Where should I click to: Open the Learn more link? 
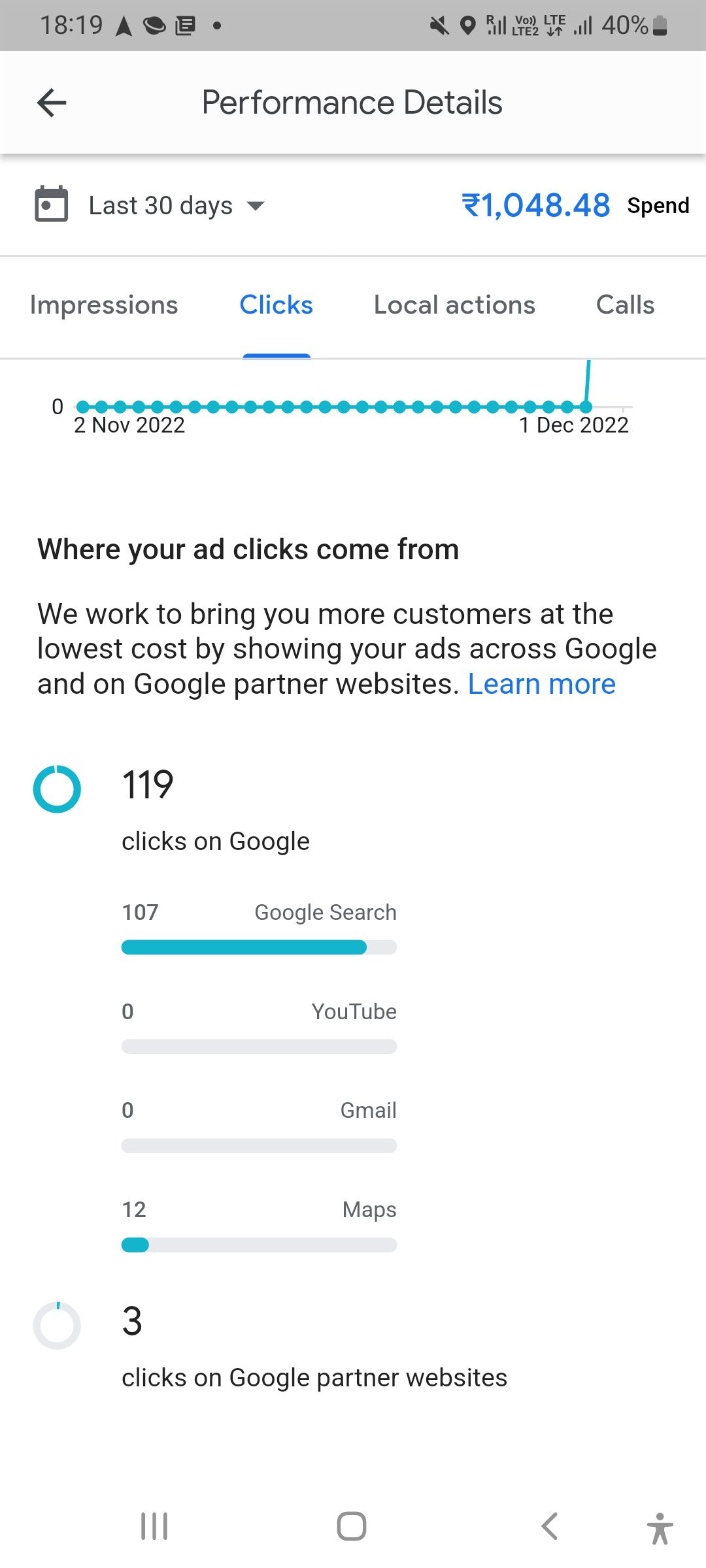[x=541, y=684]
